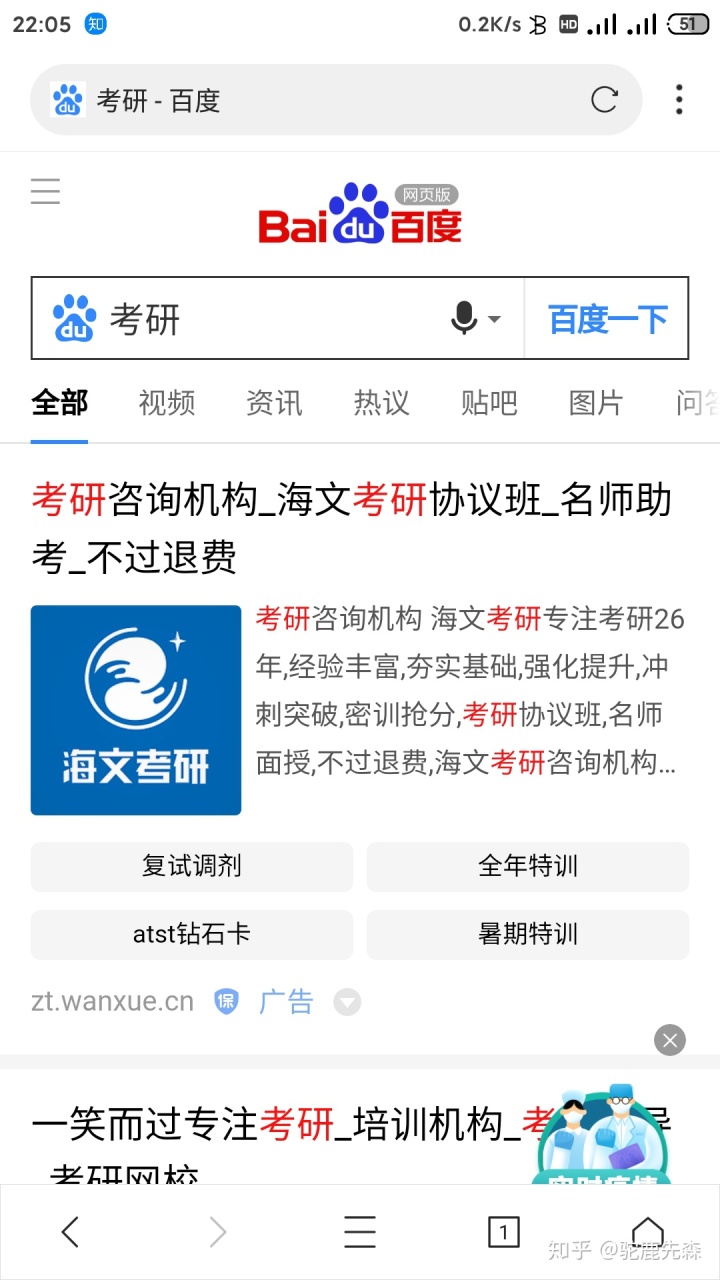Switch to the 视频 tab
Image resolution: width=720 pixels, height=1280 pixels.
[167, 403]
